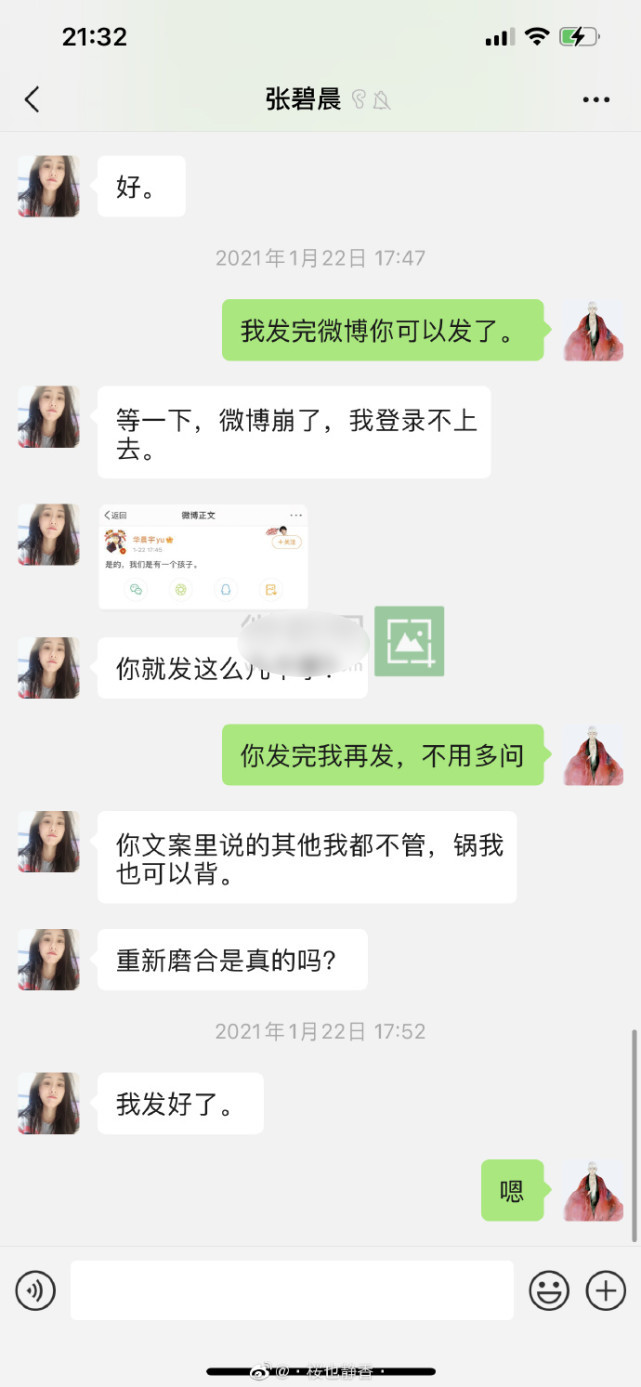Open the plus attachments menu
Viewport: 641px width, 1387px height.
(606, 1291)
